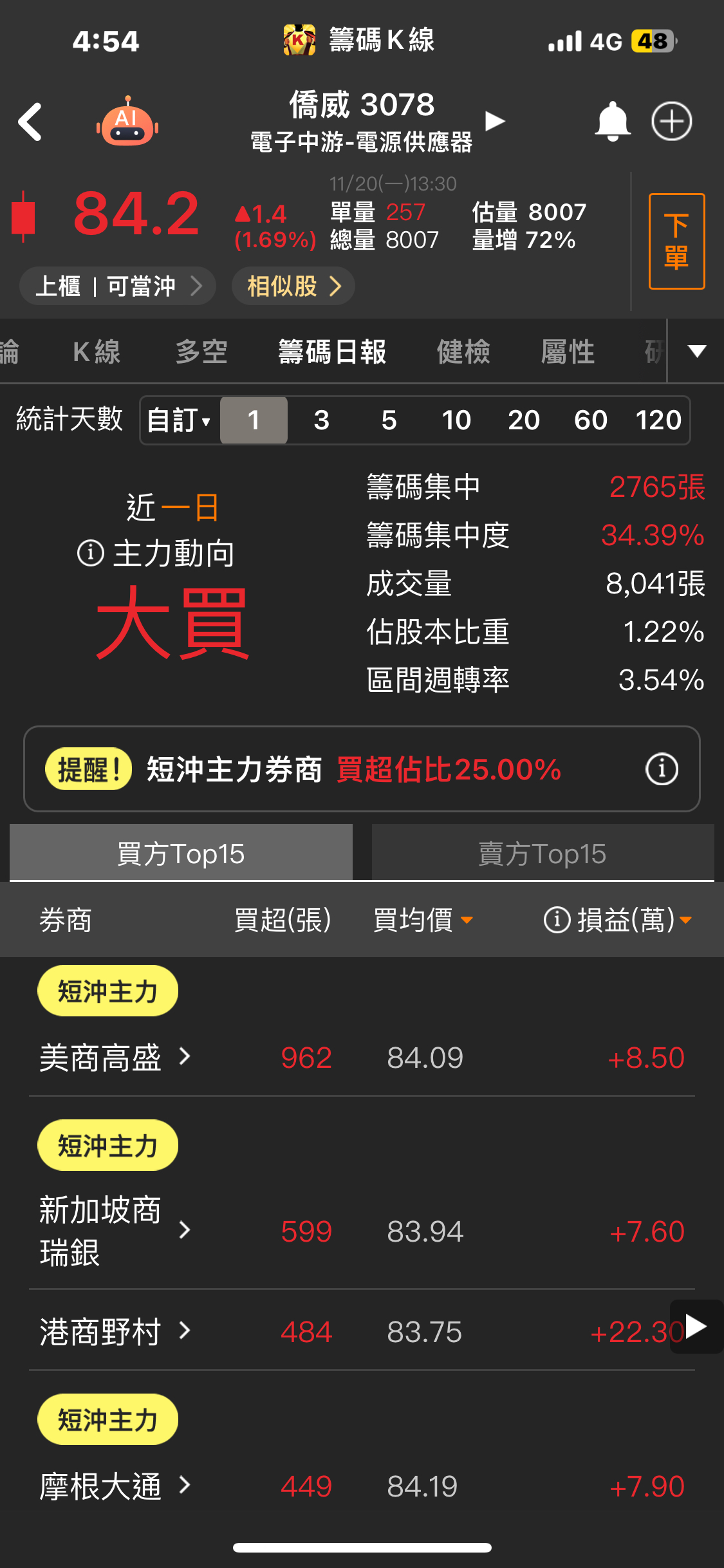Open the AI robot assistant

127,122
